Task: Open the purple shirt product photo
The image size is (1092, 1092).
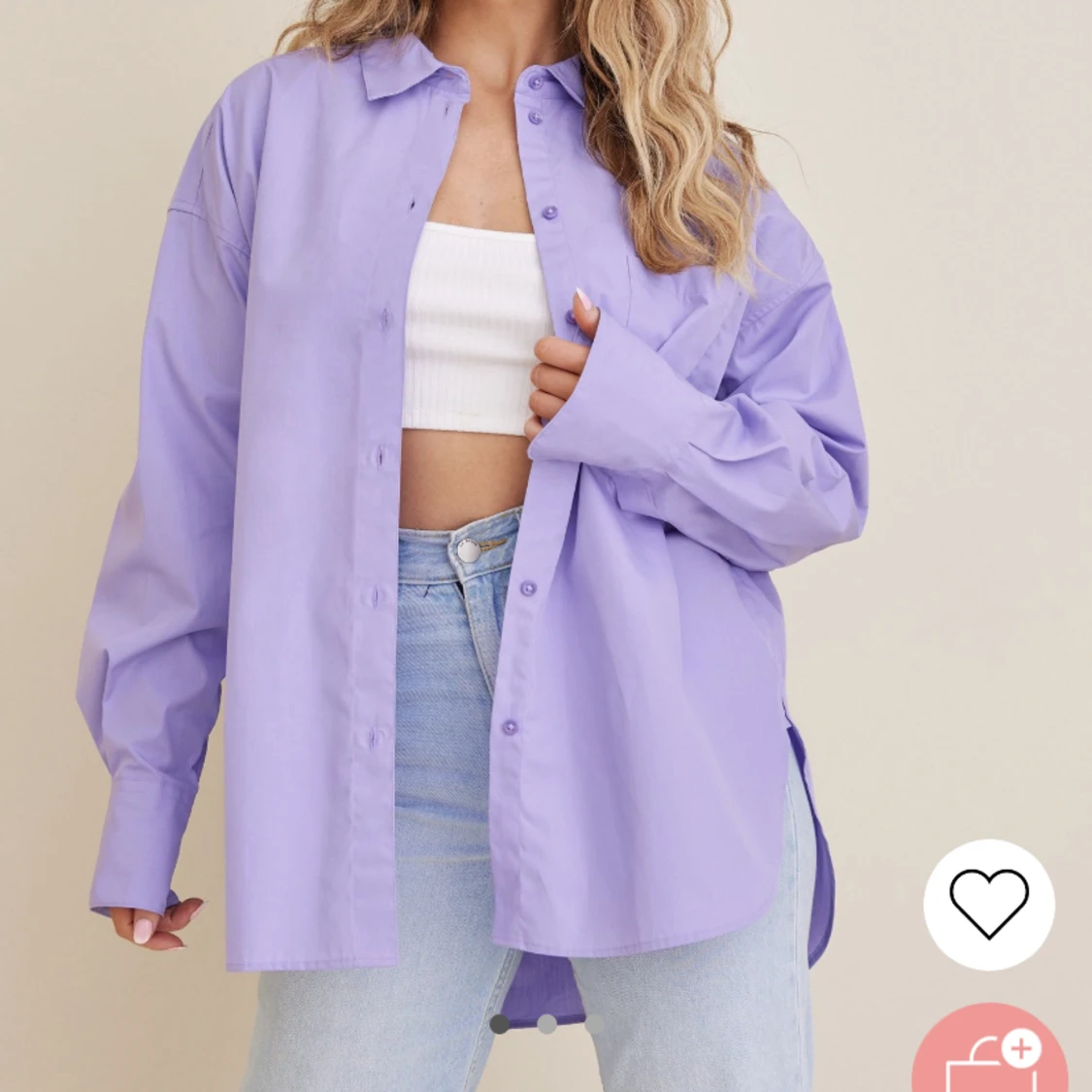Action: 466,485
